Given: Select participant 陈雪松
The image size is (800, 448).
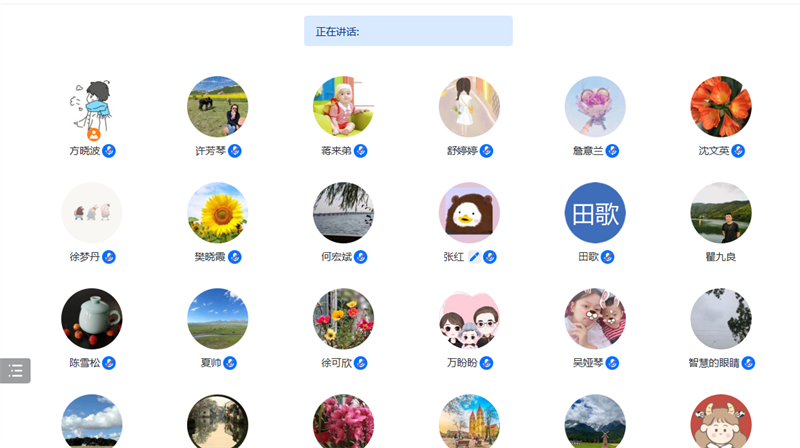Looking at the screenshot, I should pyautogui.click(x=92, y=319).
